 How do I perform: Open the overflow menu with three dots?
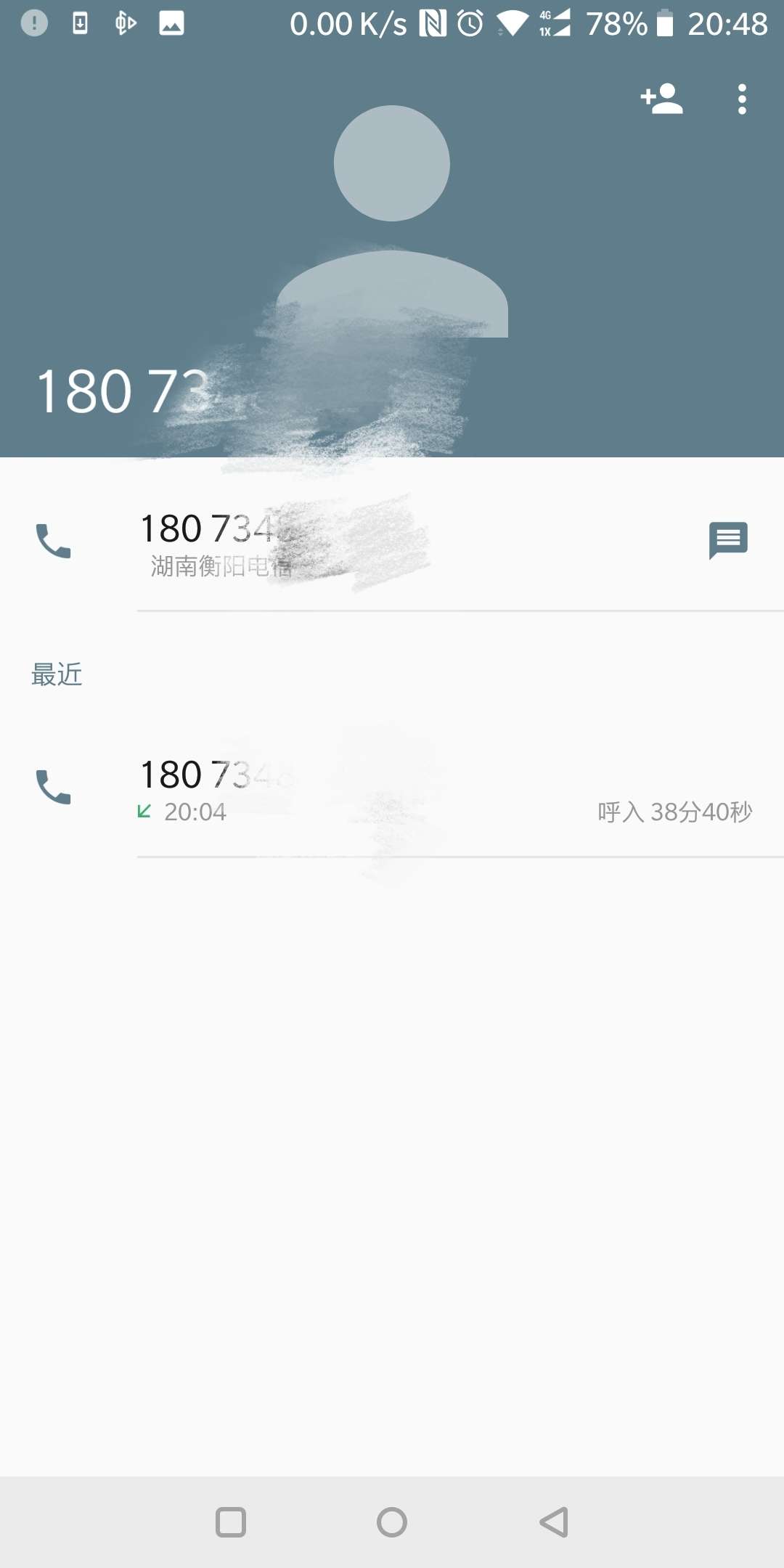point(741,99)
